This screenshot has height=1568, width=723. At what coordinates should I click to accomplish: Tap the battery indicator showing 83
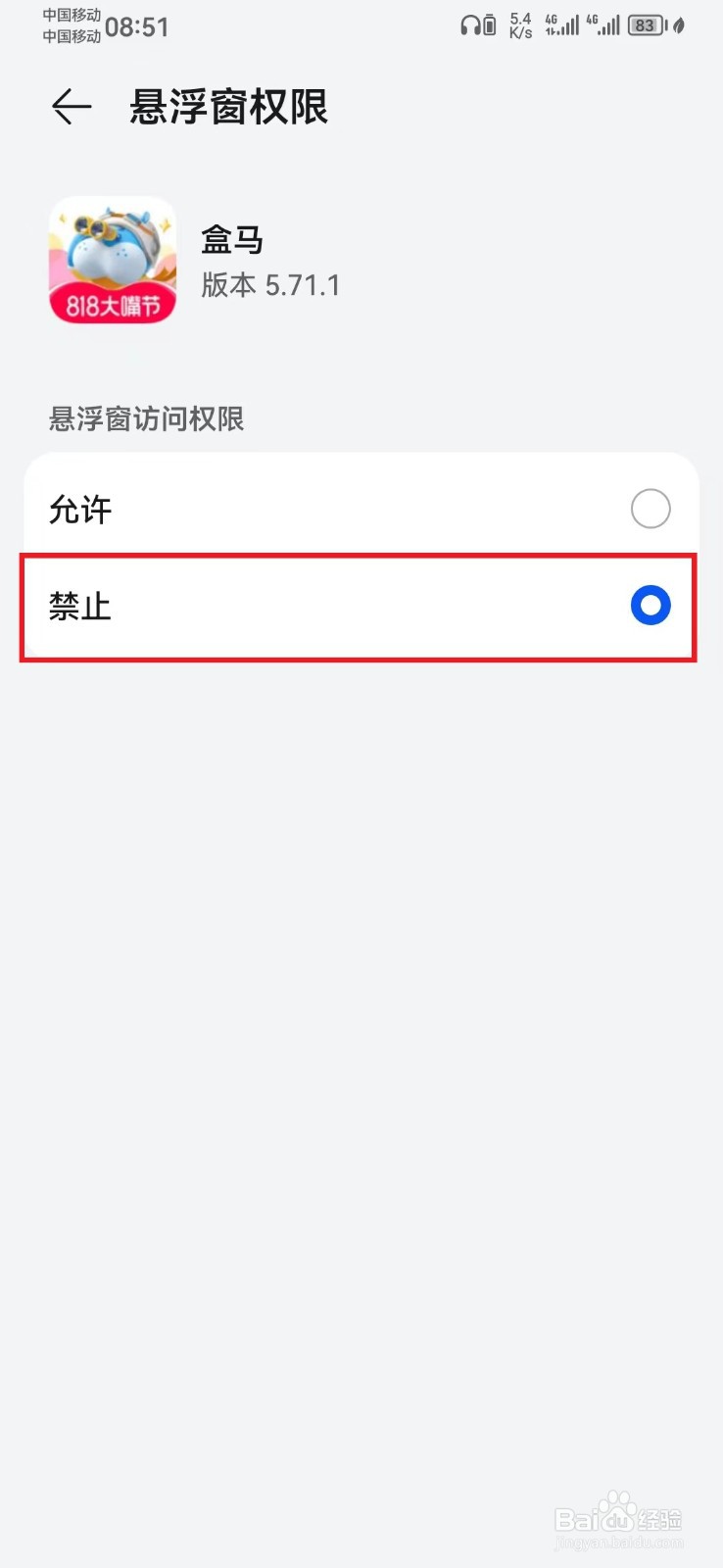point(646,26)
